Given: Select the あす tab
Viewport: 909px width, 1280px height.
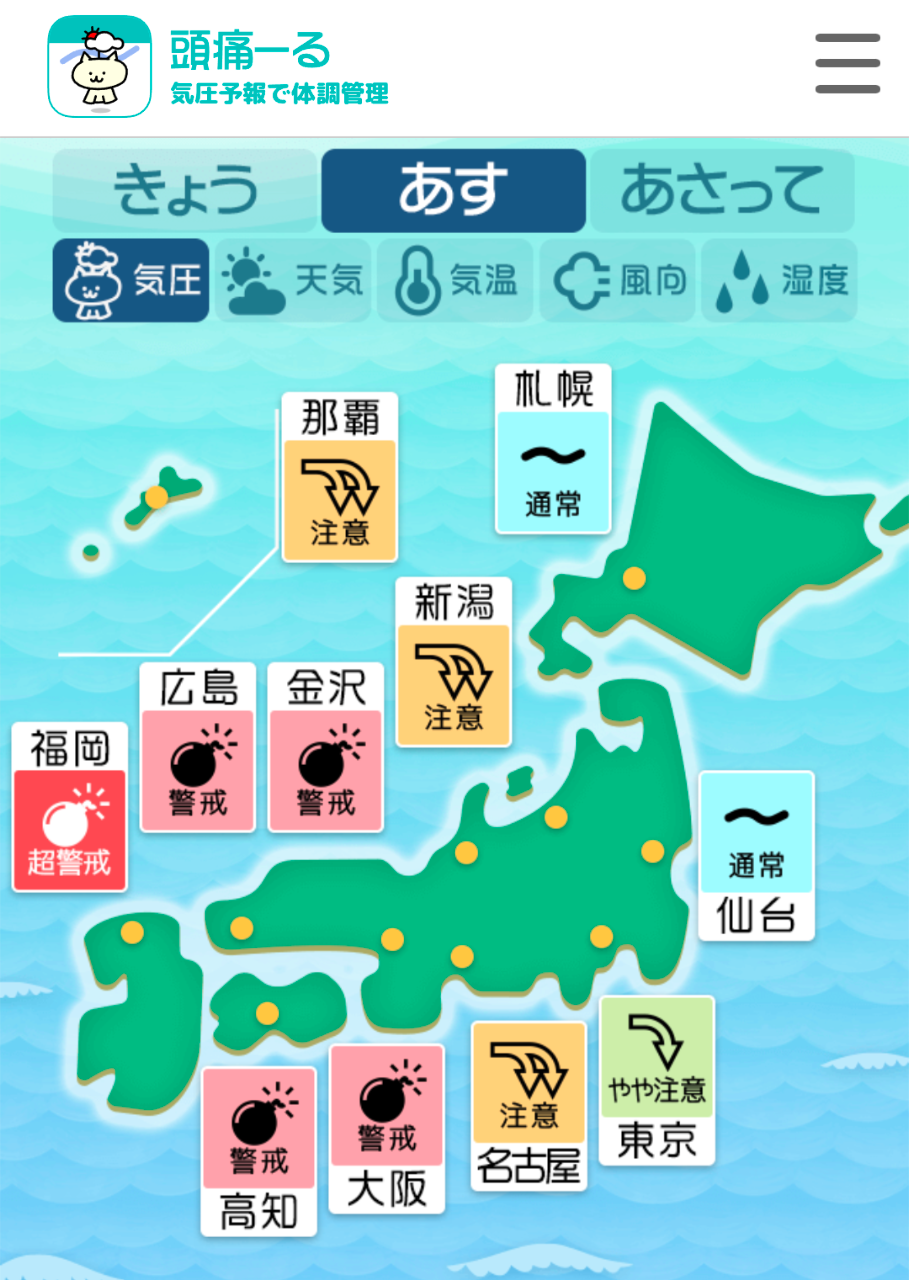Looking at the screenshot, I should tap(453, 190).
